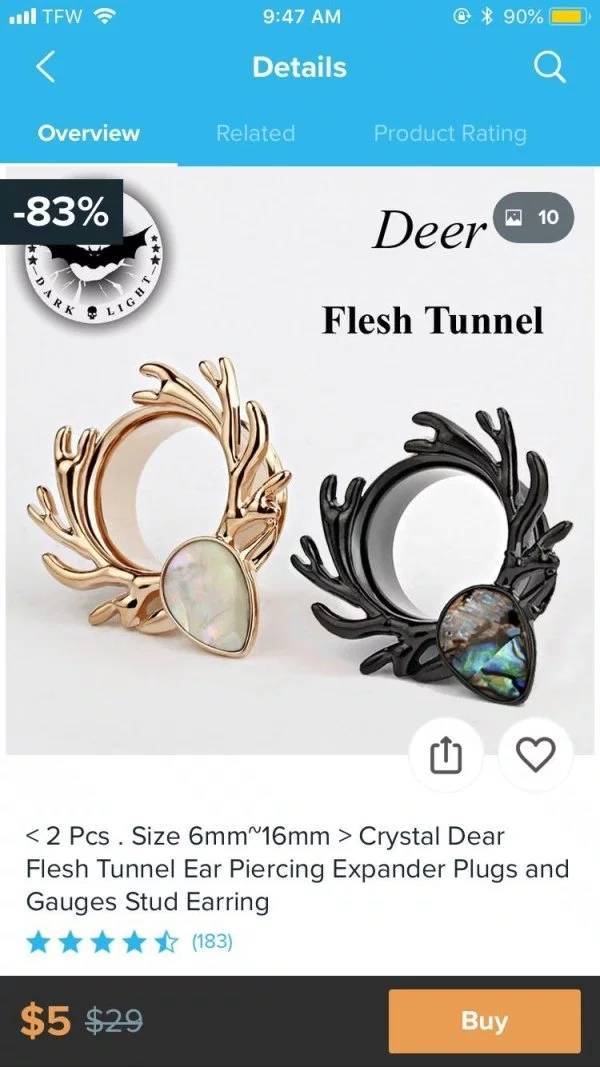The height and width of the screenshot is (1067, 600).
Task: Add item to wishlist with heart icon
Action: click(x=535, y=757)
